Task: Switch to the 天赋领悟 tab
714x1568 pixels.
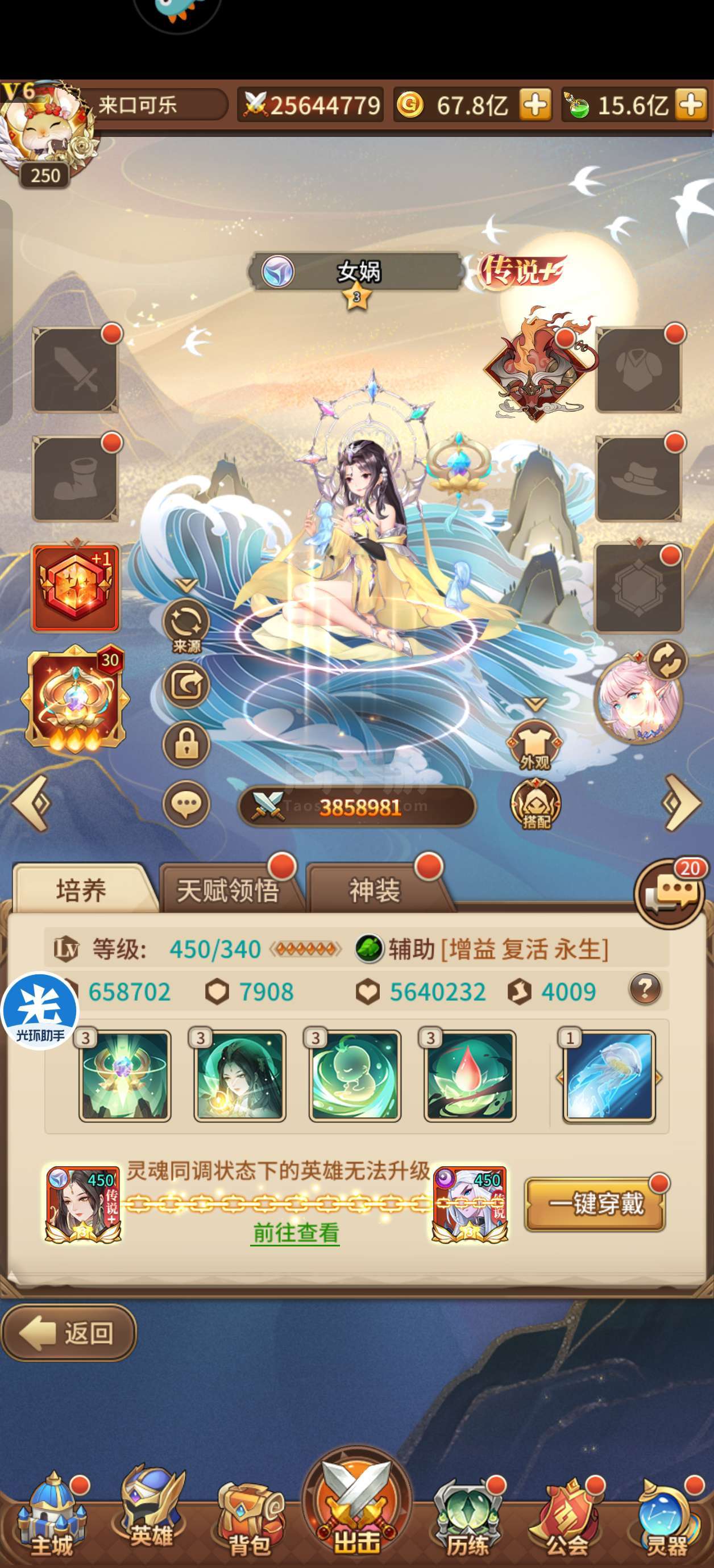Action: [229, 890]
